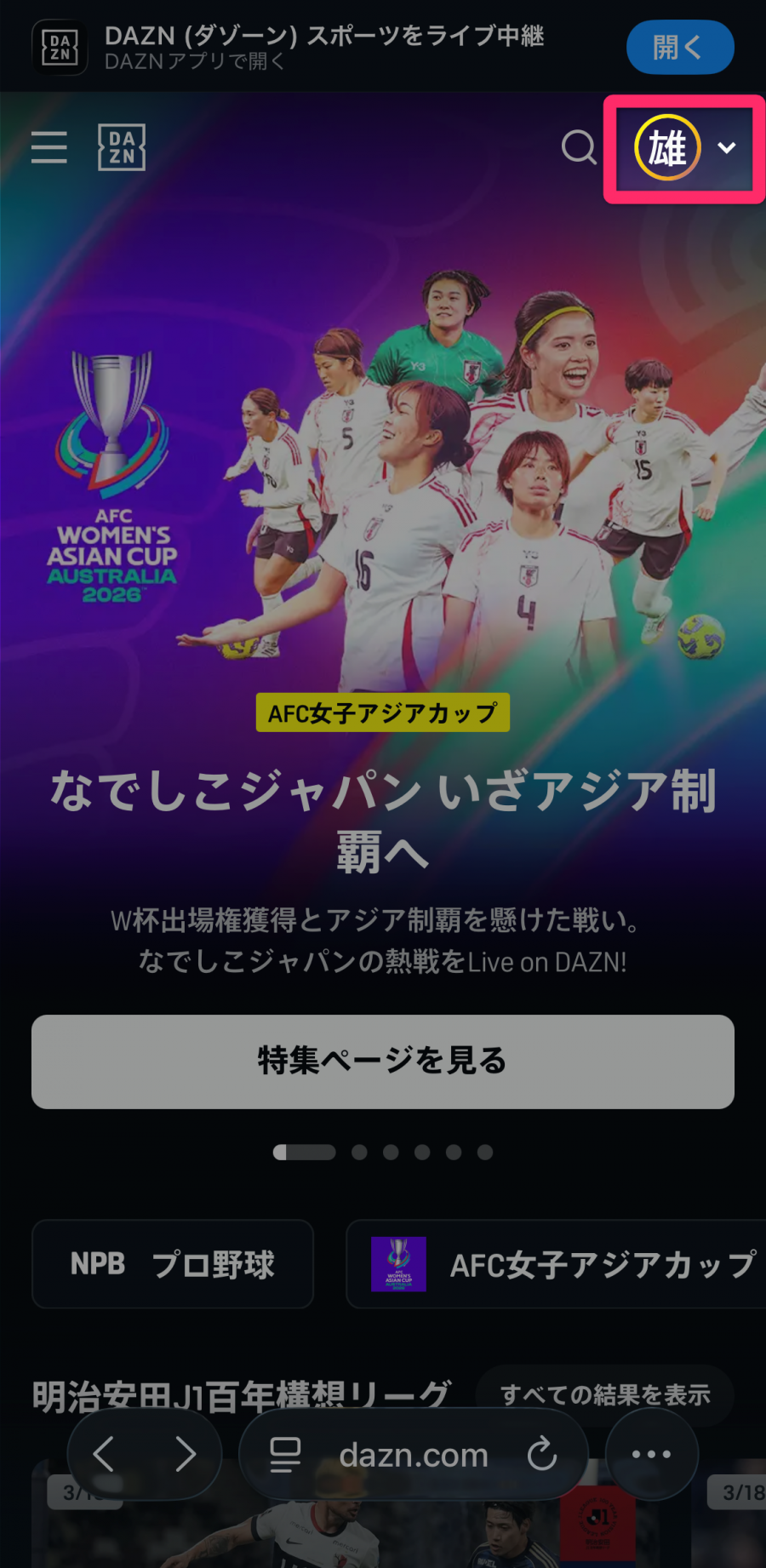Viewport: 766px width, 1568px height.
Task: Show all results via すべての結果を表示
Action: pyautogui.click(x=604, y=1394)
